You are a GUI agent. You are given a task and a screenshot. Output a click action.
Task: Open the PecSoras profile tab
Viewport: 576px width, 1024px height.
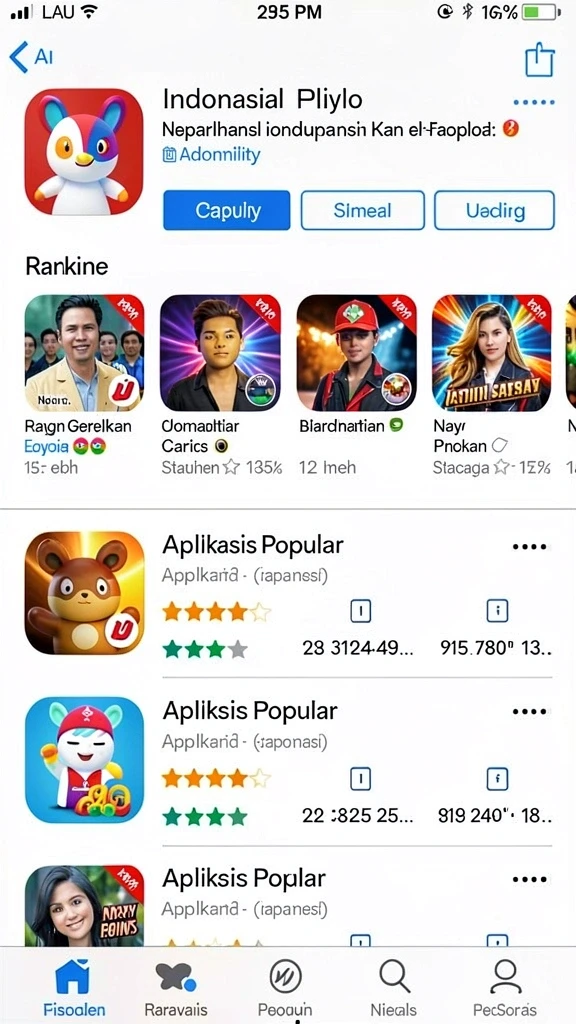click(505, 987)
